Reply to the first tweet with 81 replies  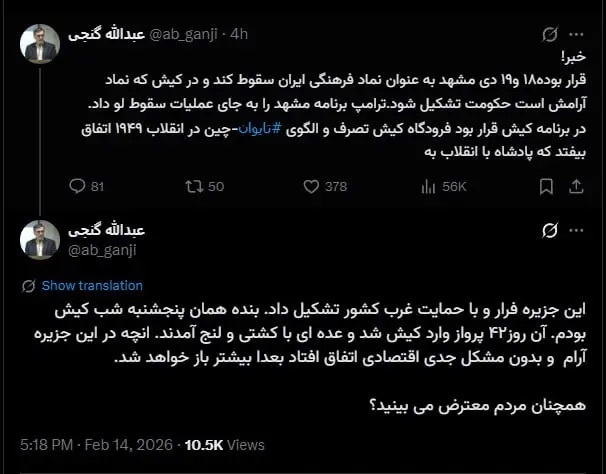point(79,186)
